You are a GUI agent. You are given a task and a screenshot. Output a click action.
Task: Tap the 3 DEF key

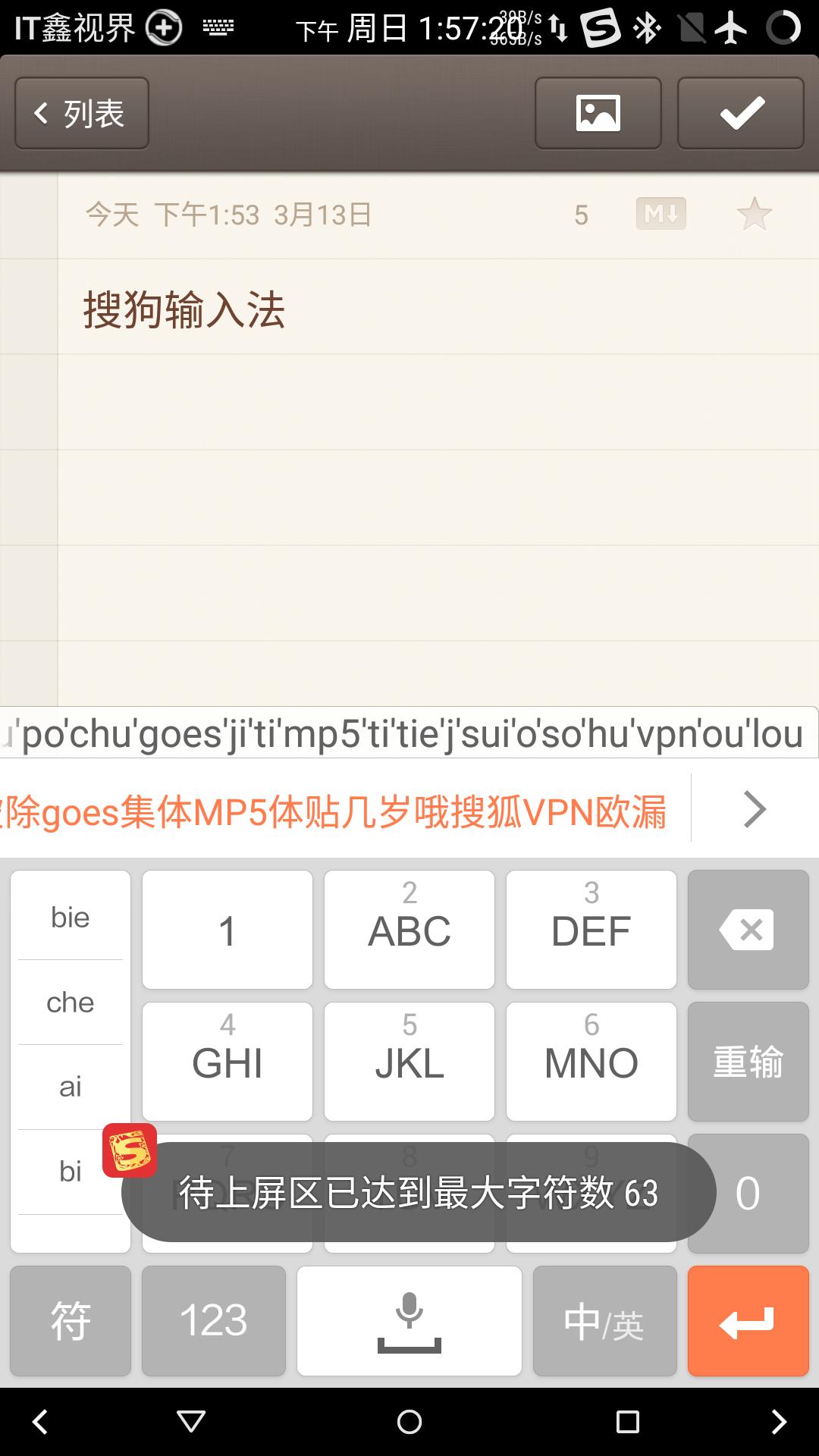591,929
